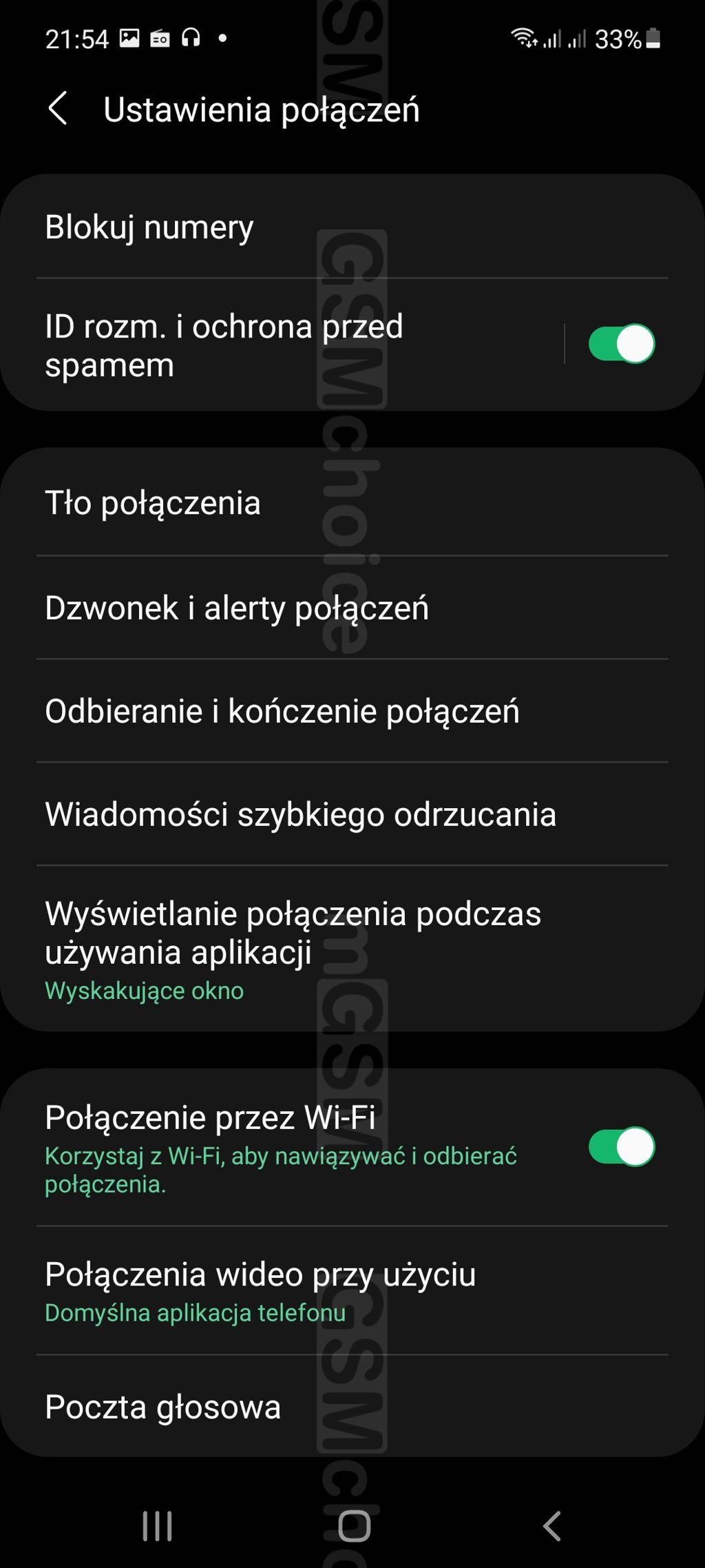Open Poczta głosowa

click(352, 1406)
